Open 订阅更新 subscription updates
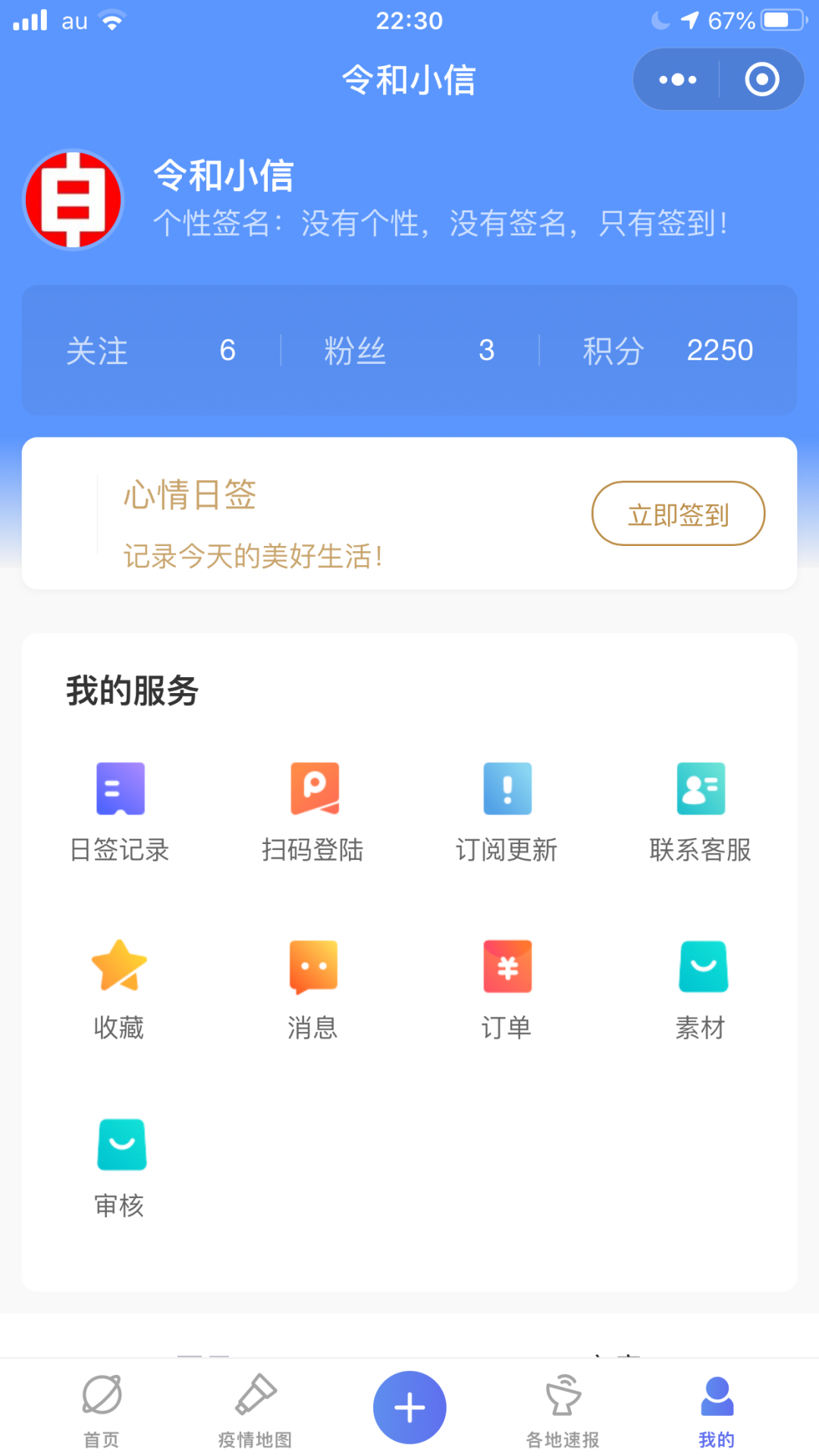Screen dimensions: 819x1456 point(507,789)
